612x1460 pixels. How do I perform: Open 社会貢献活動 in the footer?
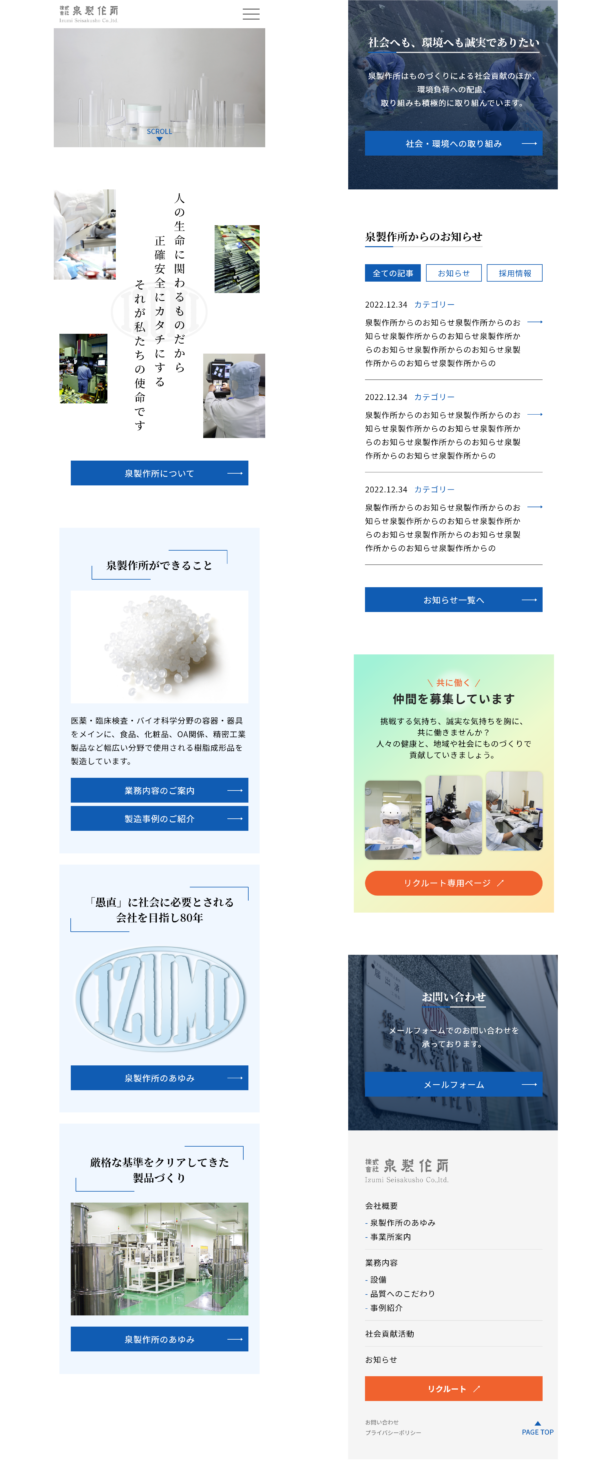point(389,1333)
